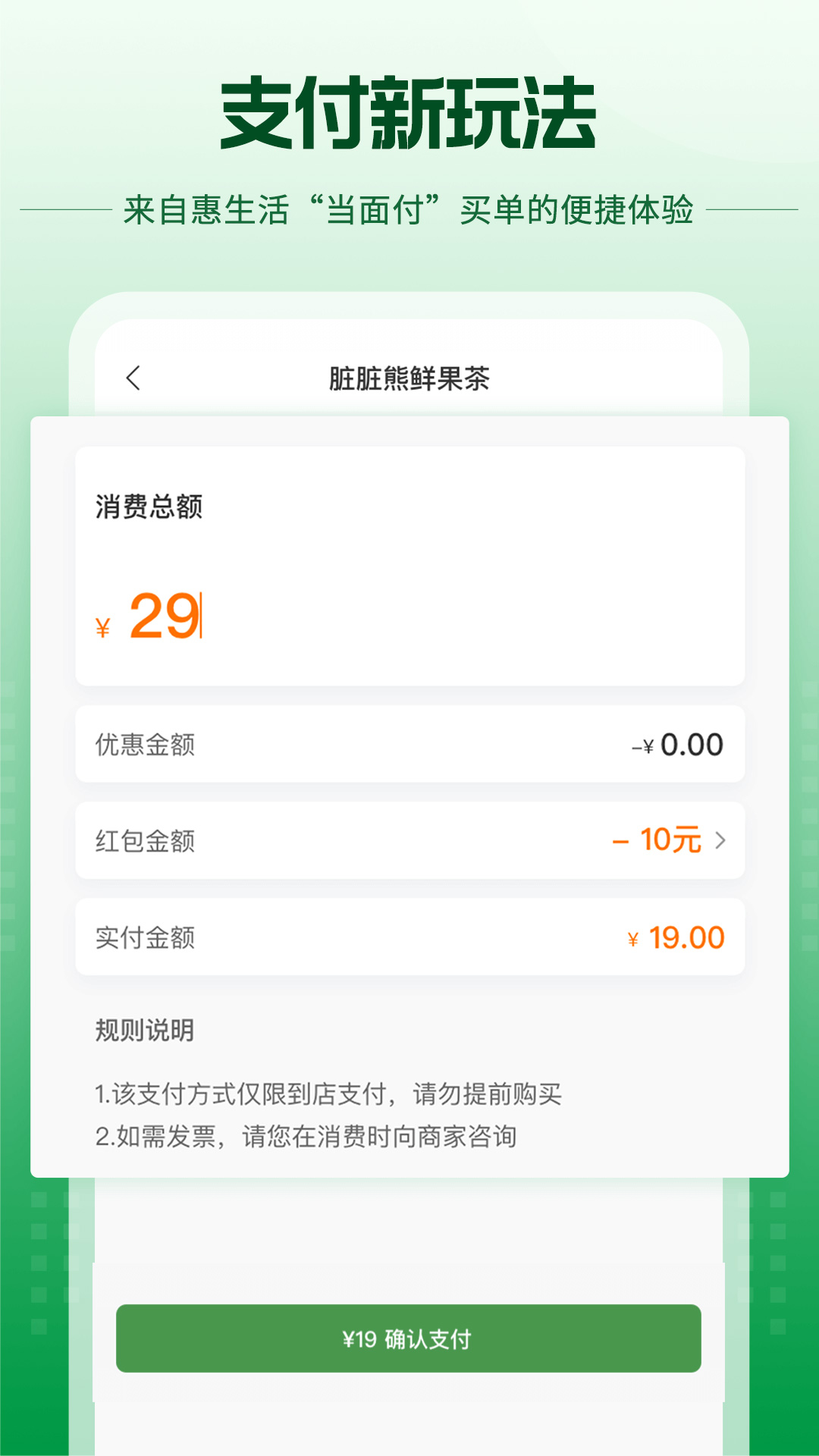This screenshot has width=819, height=1456.
Task: Select the 优惠金额 row
Action: [409, 743]
